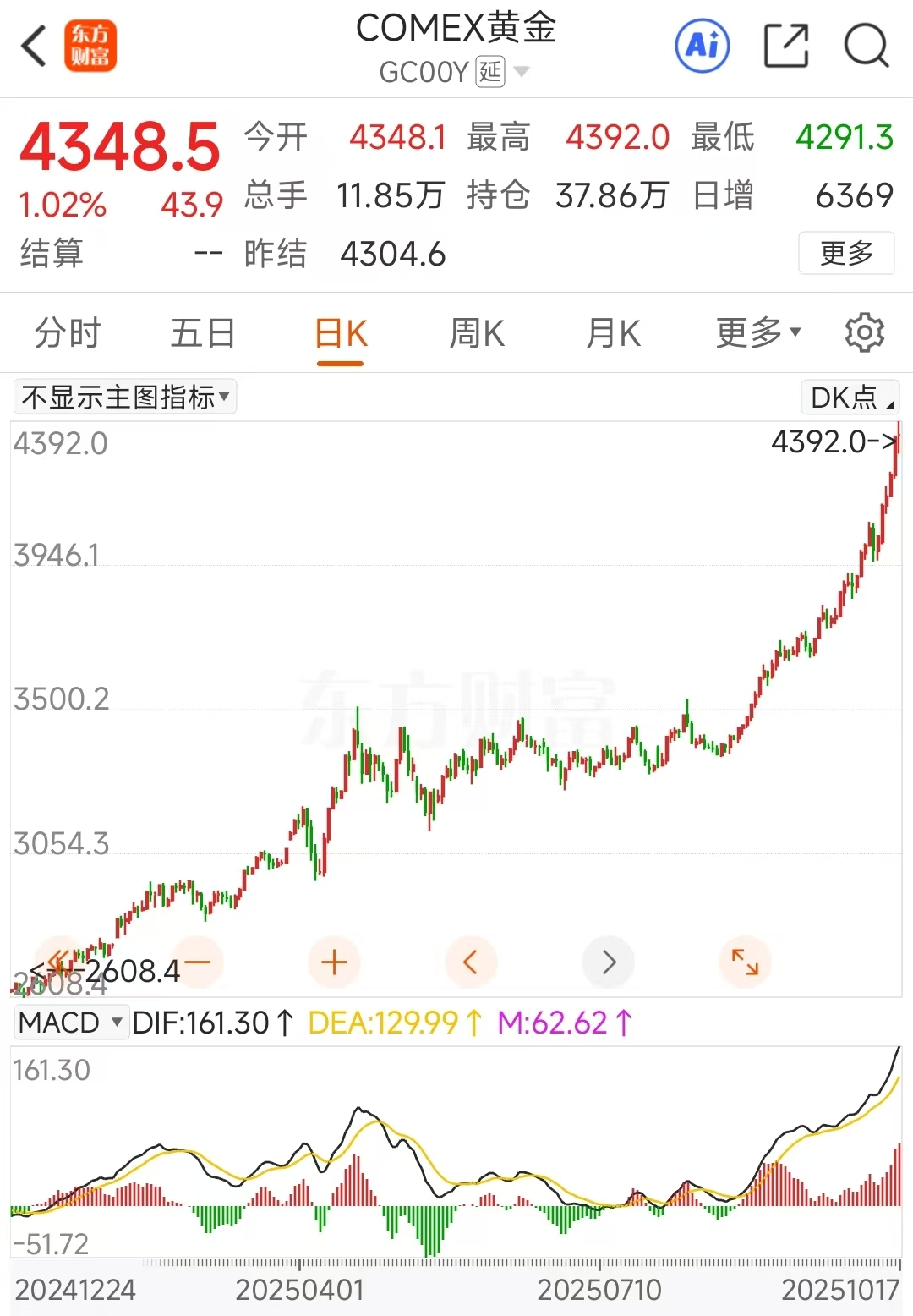This screenshot has width=913, height=1316.
Task: Change the MACD sub-indicator dropdown
Action: pos(71,1023)
